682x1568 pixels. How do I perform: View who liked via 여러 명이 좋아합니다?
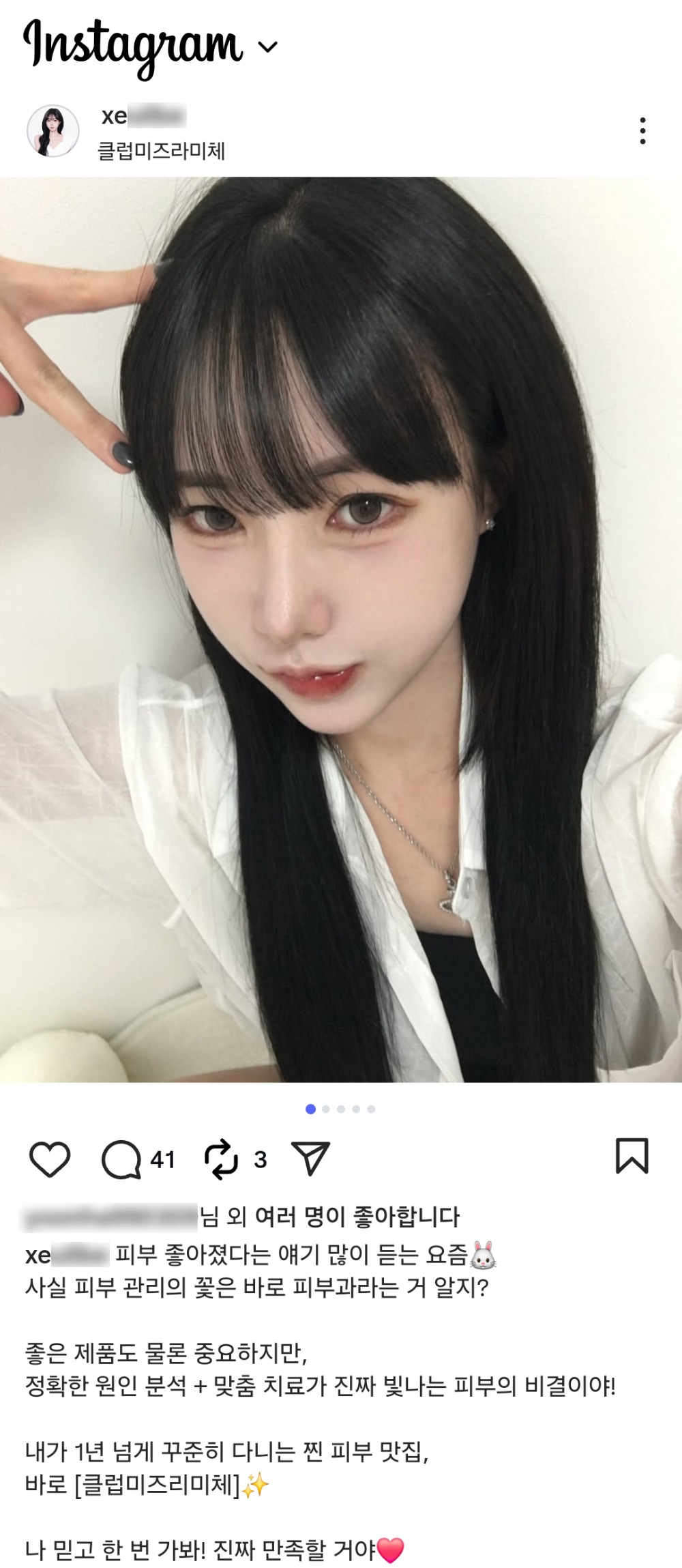pyautogui.click(x=357, y=1217)
